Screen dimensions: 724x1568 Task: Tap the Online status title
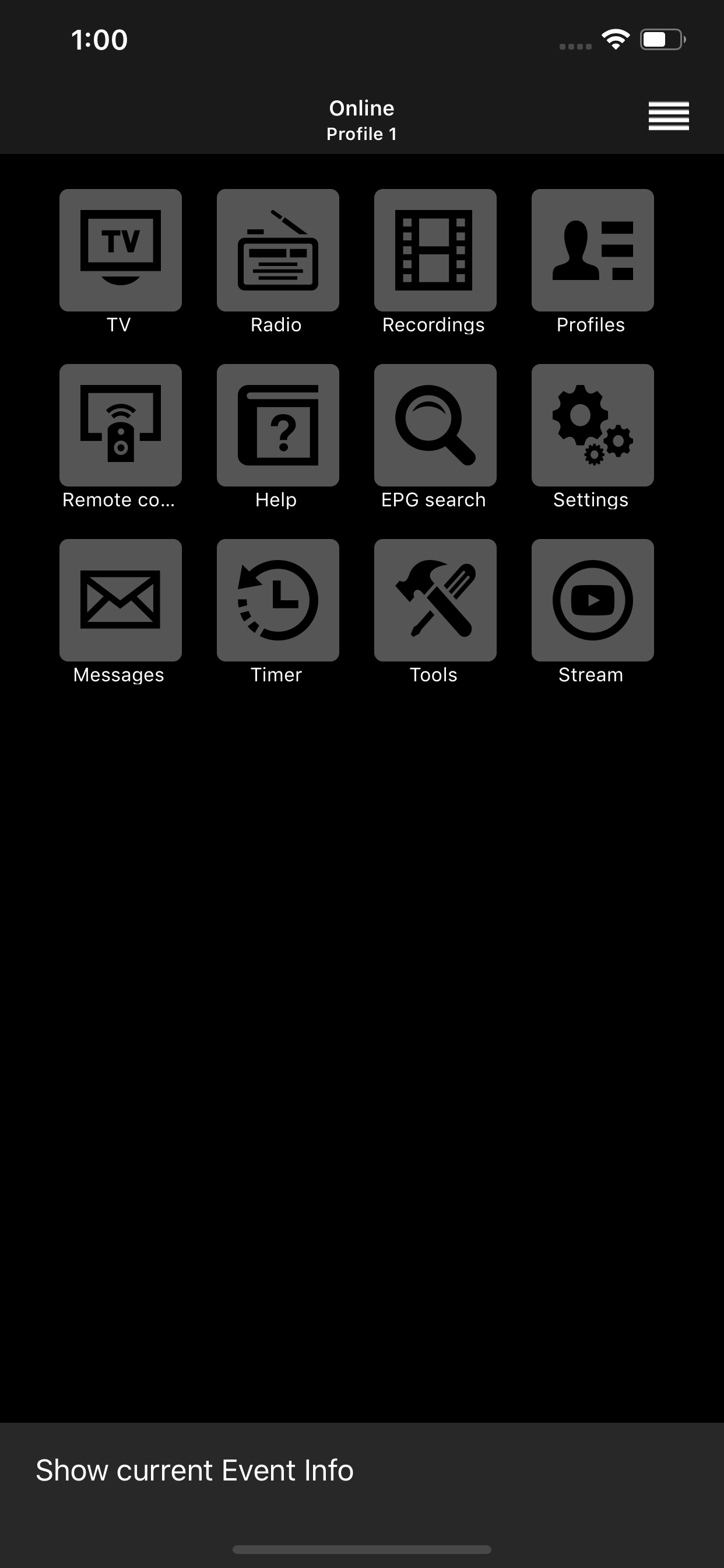pyautogui.click(x=361, y=108)
